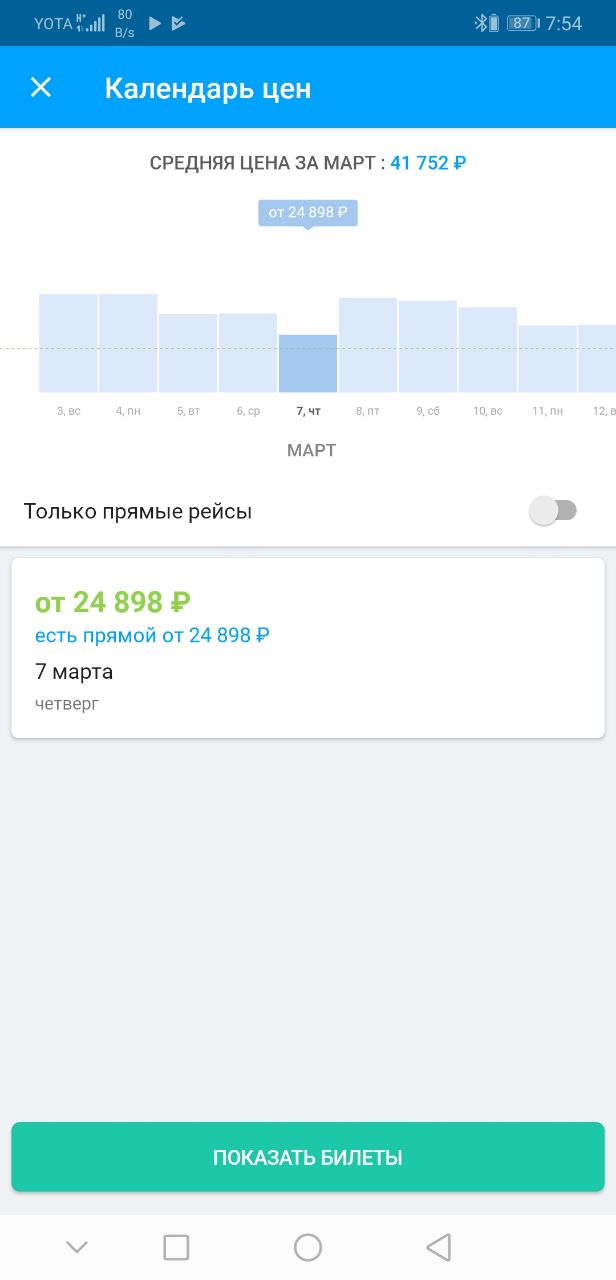
Task: Pick the bar for Saturday 9 March
Action: 428,346
